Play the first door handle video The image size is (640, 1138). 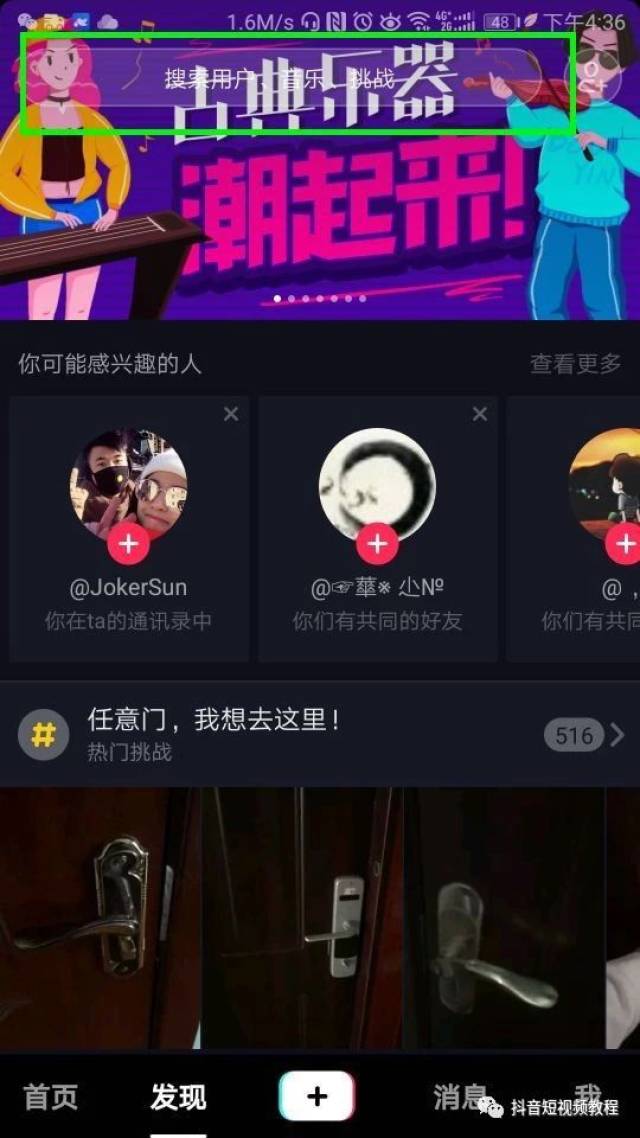tap(99, 918)
